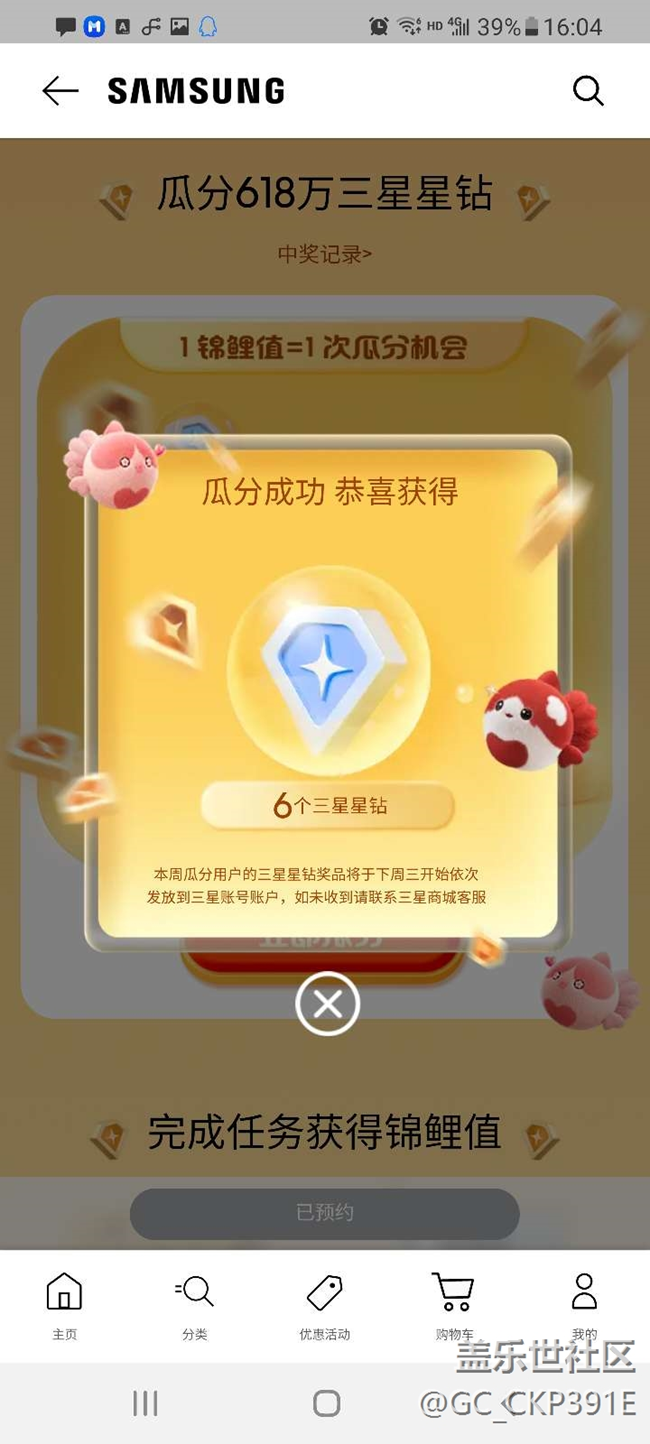
Task: Open the system recent apps button
Action: [x=145, y=1403]
